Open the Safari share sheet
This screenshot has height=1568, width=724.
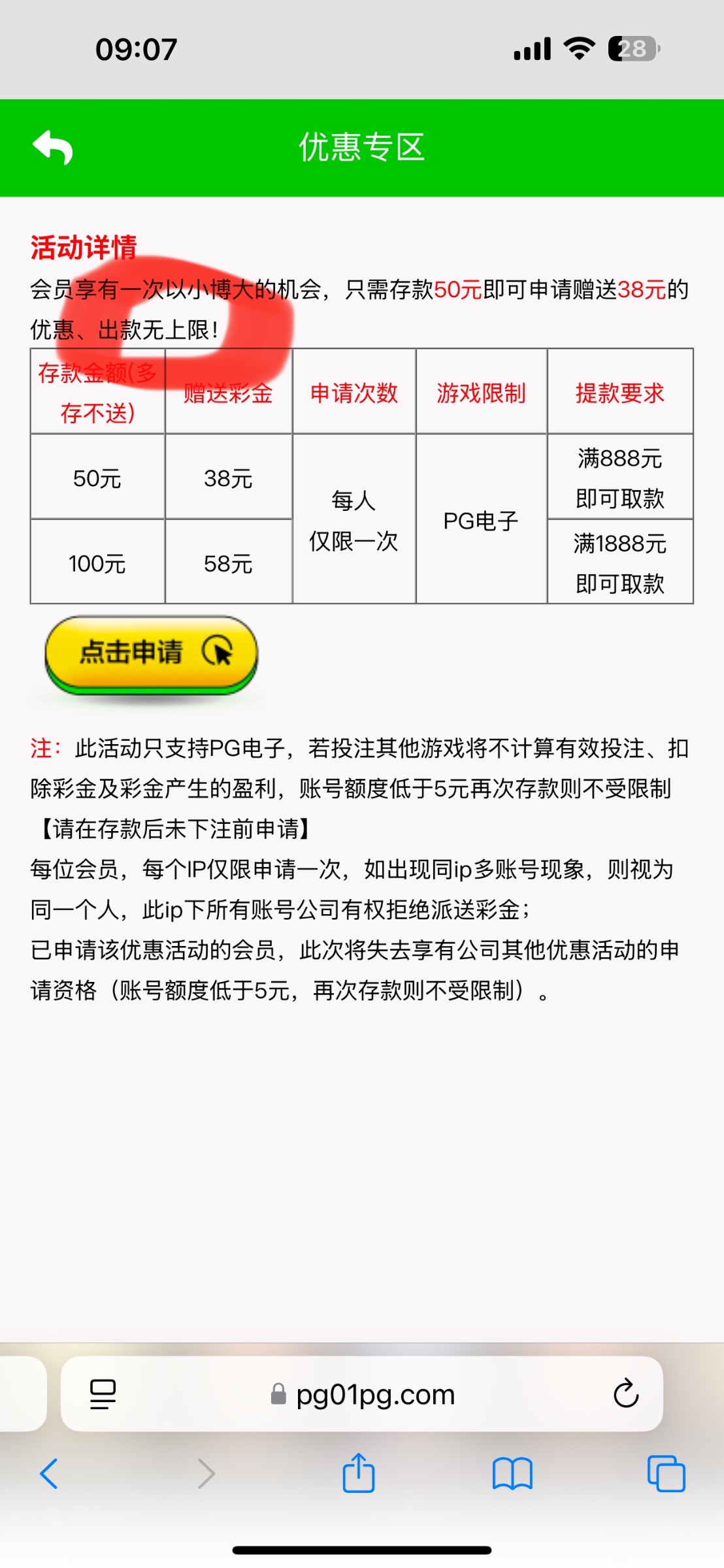(x=359, y=1473)
